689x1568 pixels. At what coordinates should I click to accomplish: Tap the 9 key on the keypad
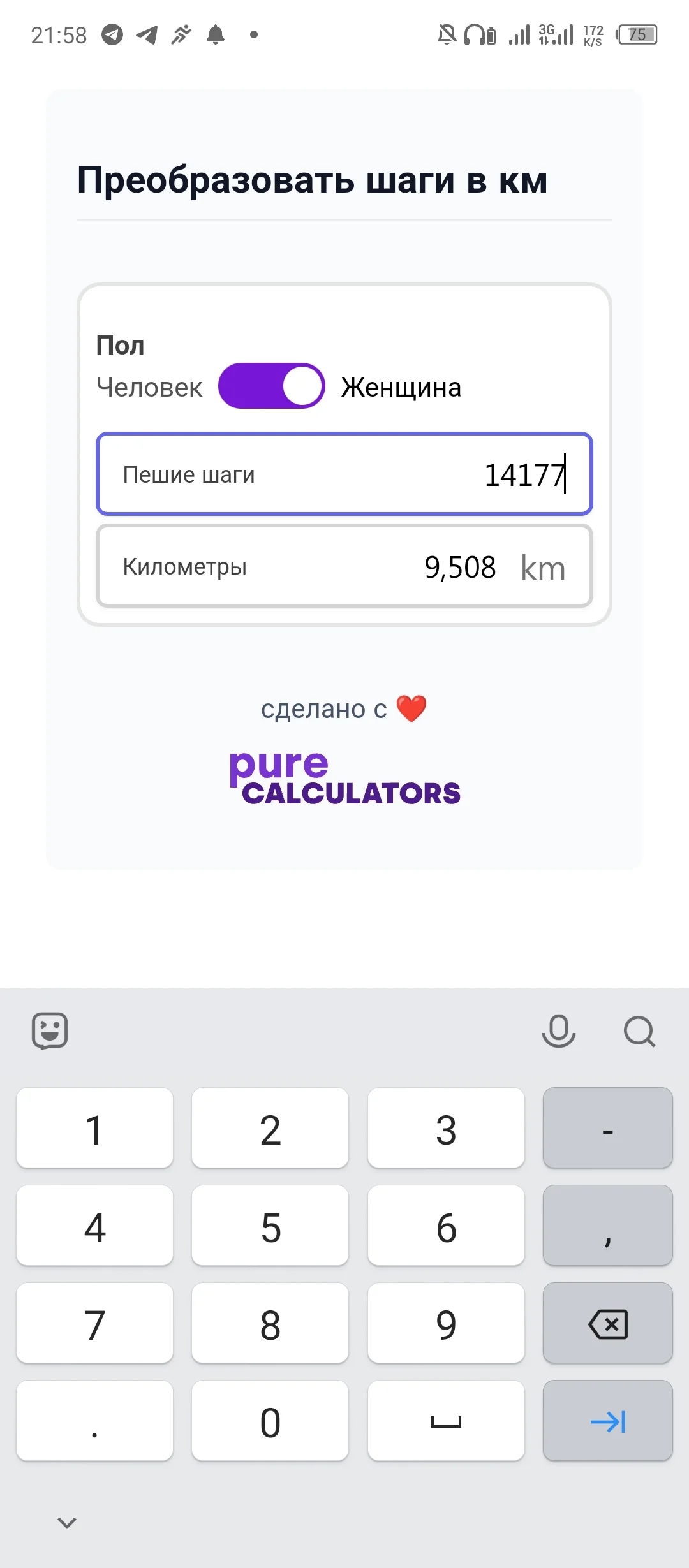click(446, 1324)
